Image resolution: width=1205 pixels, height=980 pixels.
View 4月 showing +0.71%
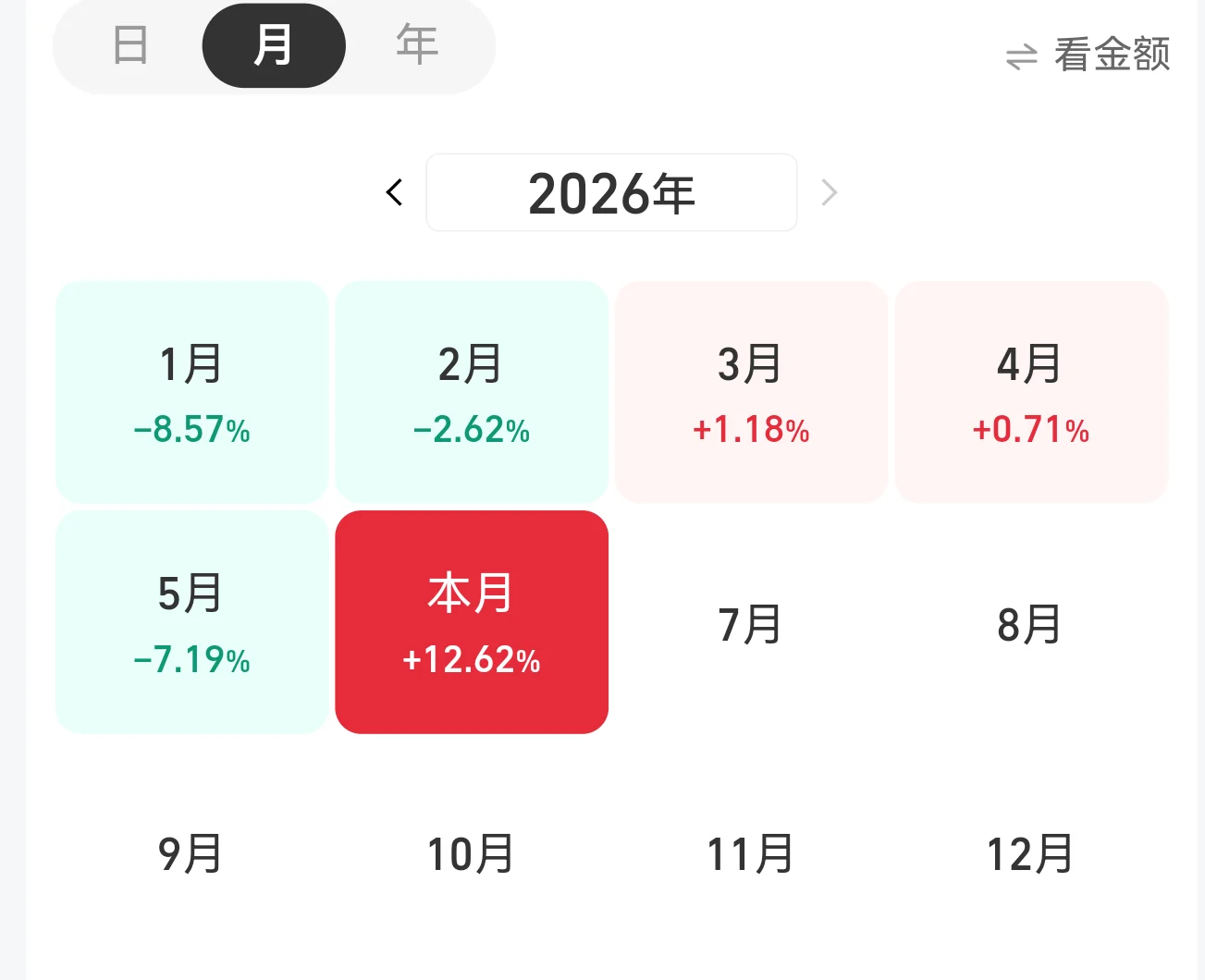pyautogui.click(x=1031, y=392)
